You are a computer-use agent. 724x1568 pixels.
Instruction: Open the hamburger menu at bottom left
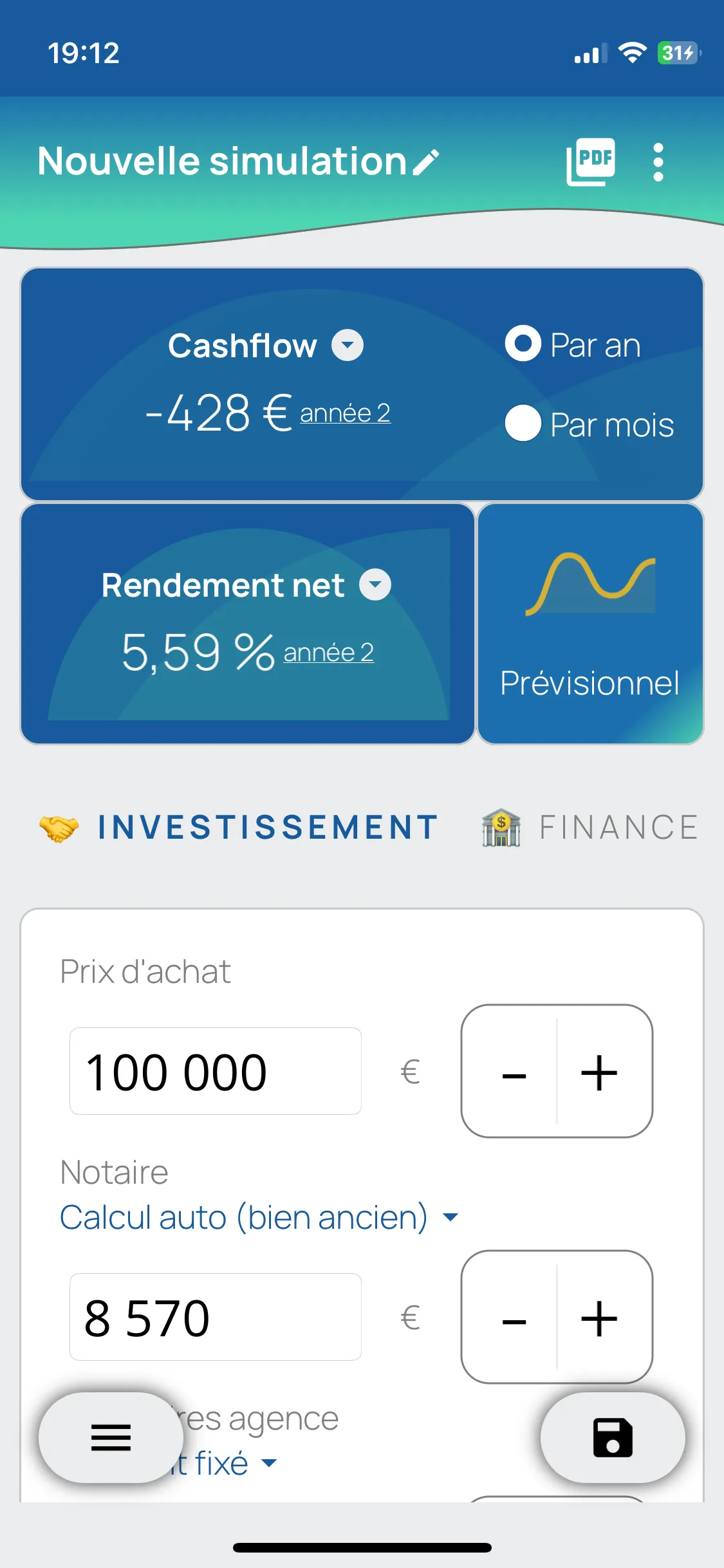[x=111, y=1438]
